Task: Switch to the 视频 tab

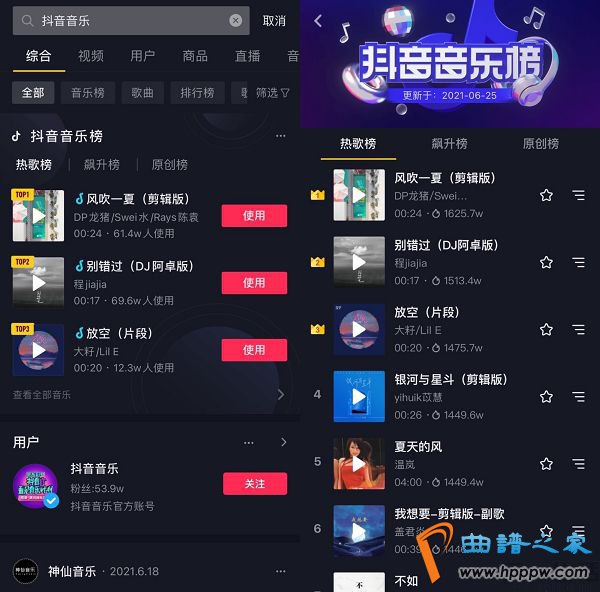Action: (x=91, y=56)
